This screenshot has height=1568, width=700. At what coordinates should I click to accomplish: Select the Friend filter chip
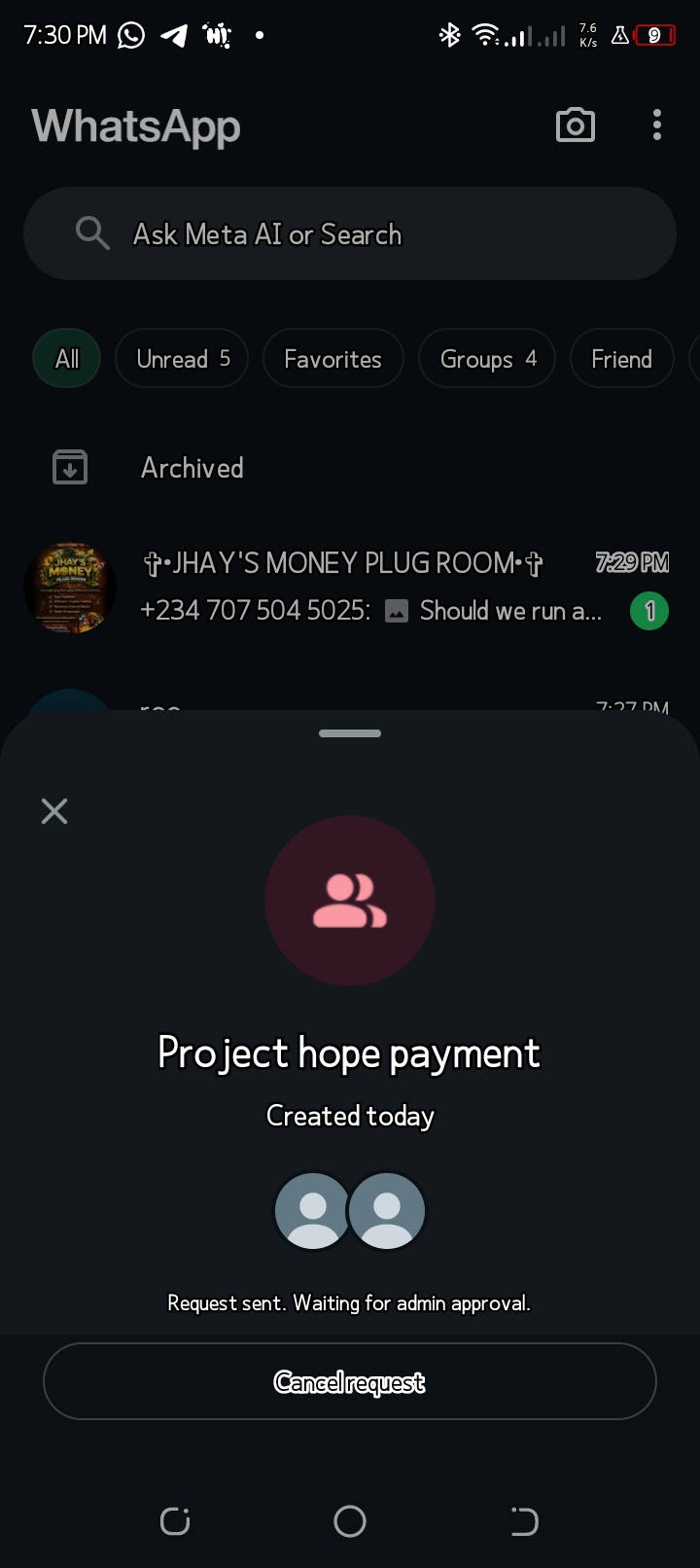click(x=621, y=359)
